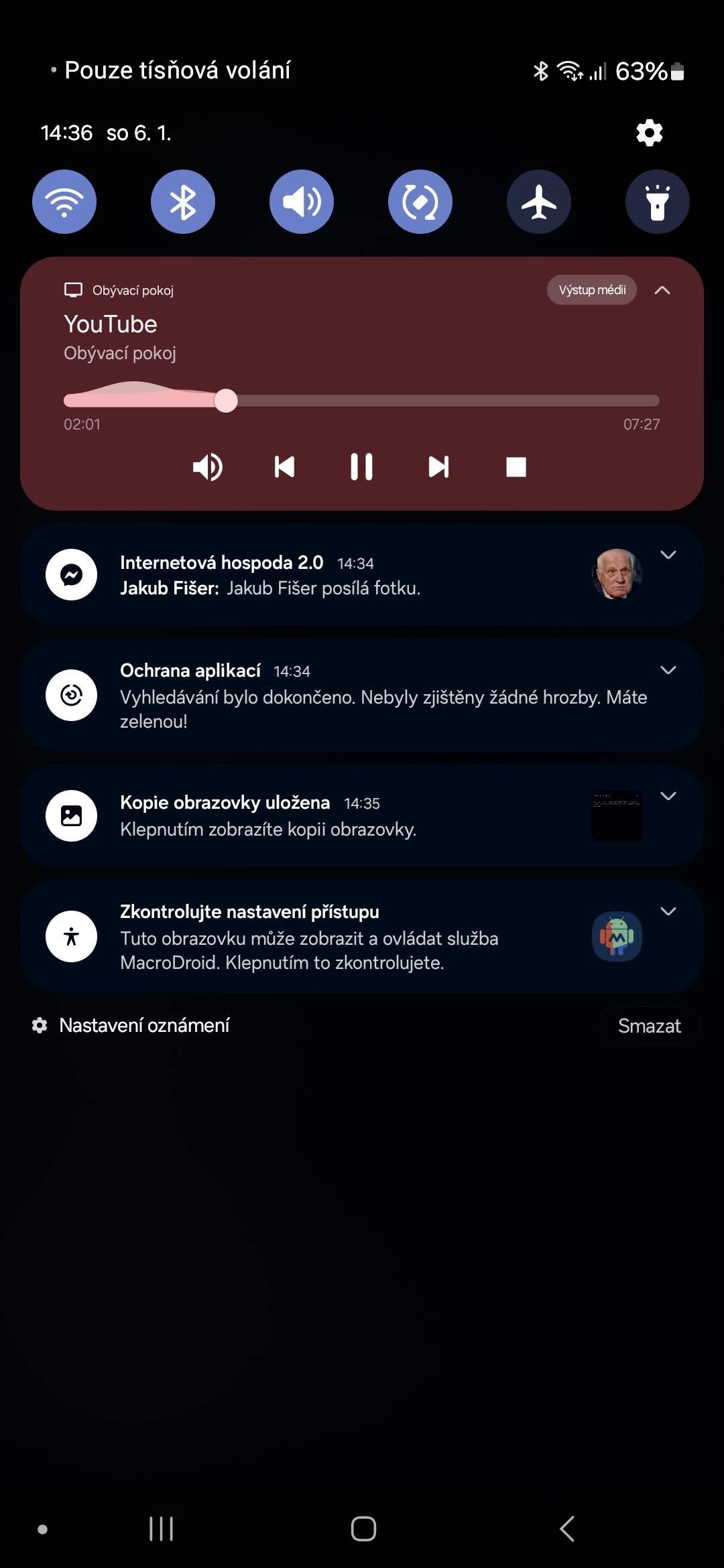Stop the YouTube playback
This screenshot has height=1568, width=724.
[516, 467]
